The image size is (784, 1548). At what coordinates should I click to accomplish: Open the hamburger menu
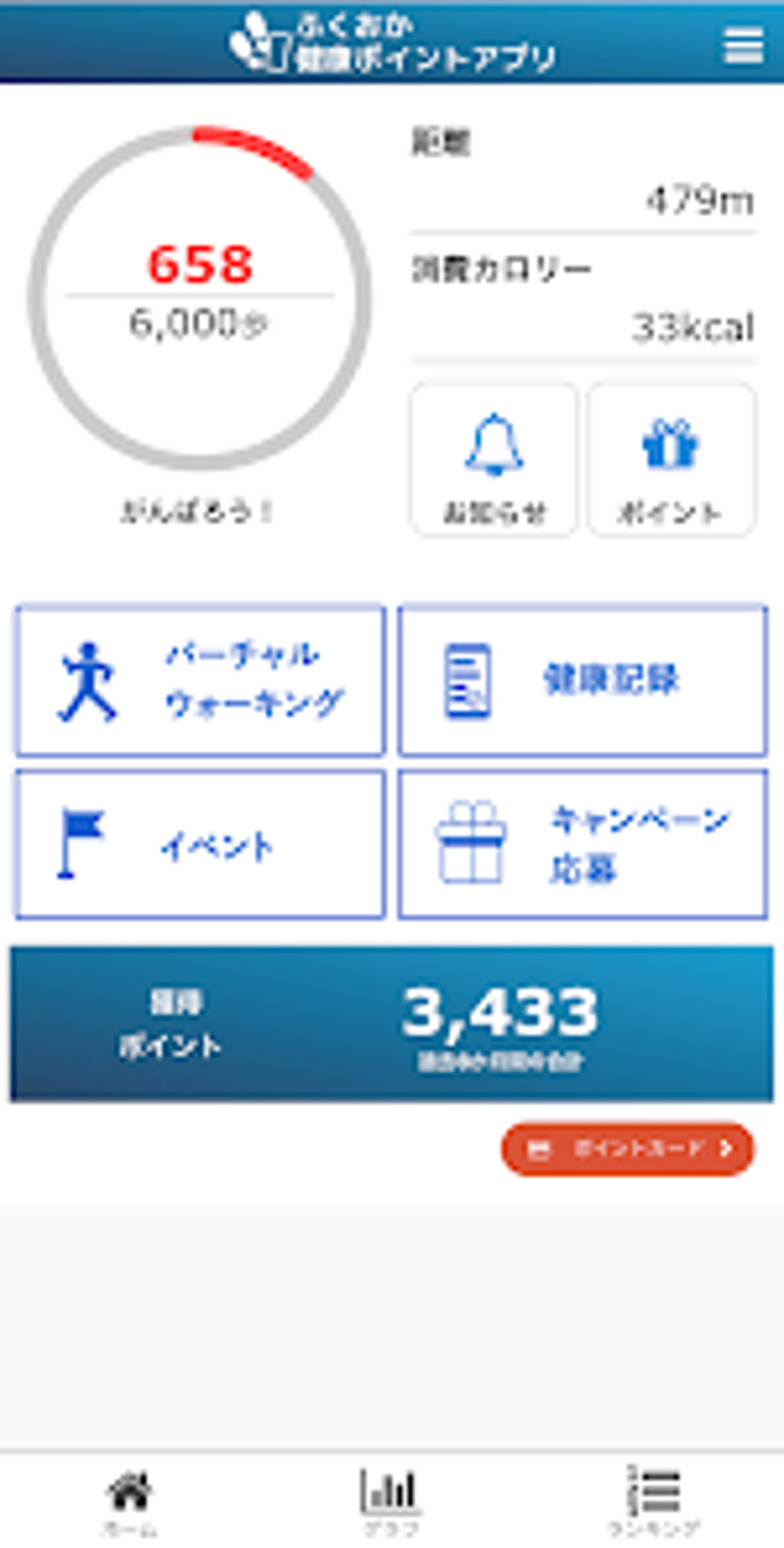[743, 45]
